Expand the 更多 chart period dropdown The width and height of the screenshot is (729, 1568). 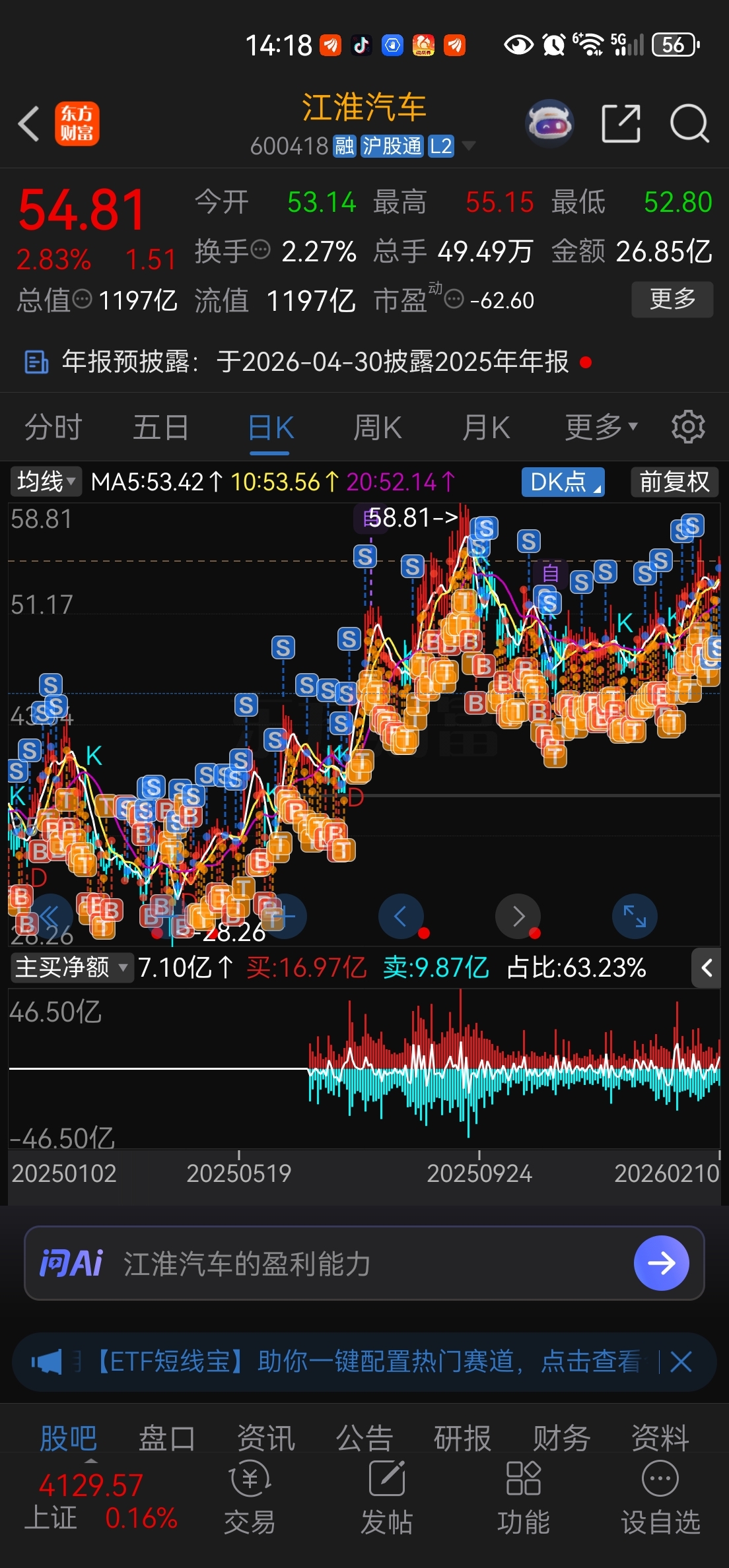(601, 428)
